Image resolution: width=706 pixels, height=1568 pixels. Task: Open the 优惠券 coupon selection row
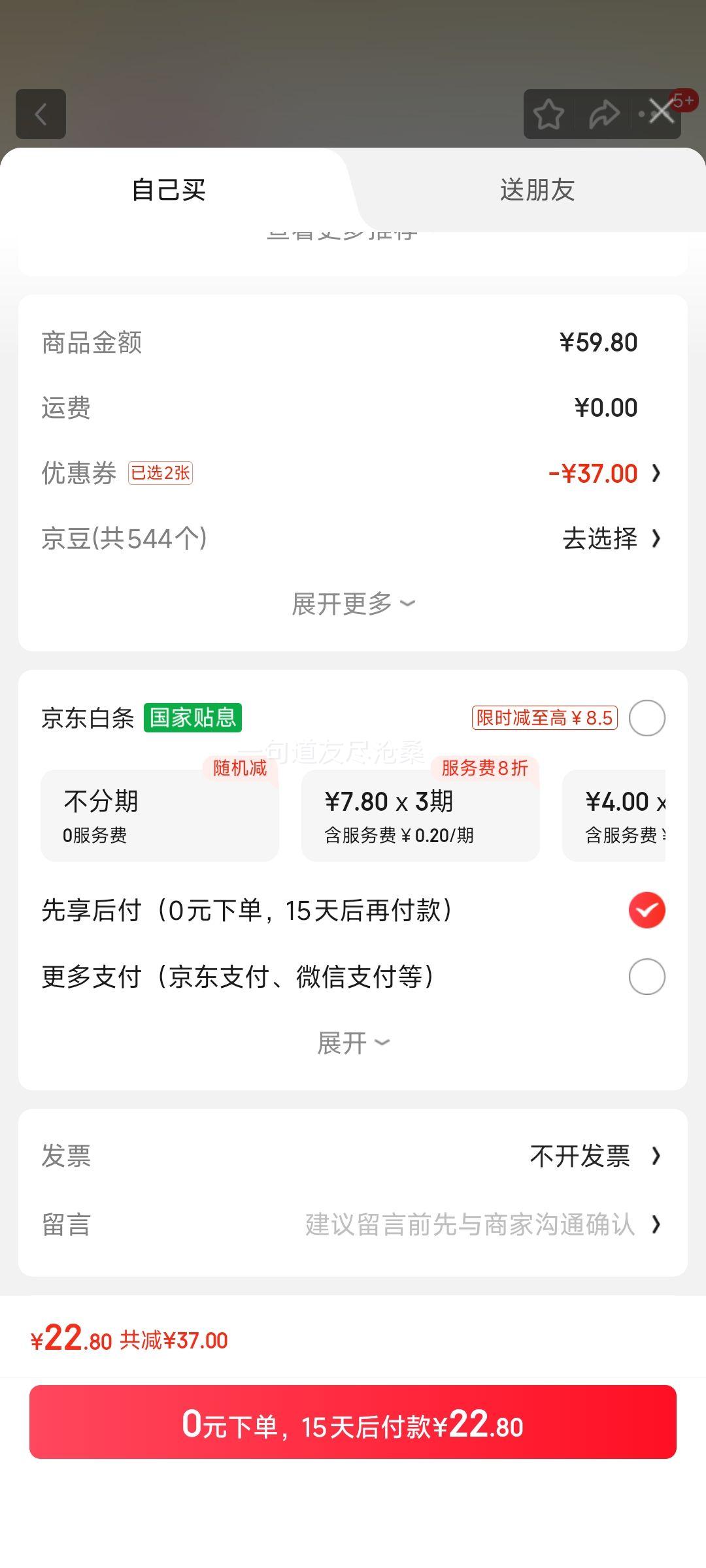tap(353, 473)
